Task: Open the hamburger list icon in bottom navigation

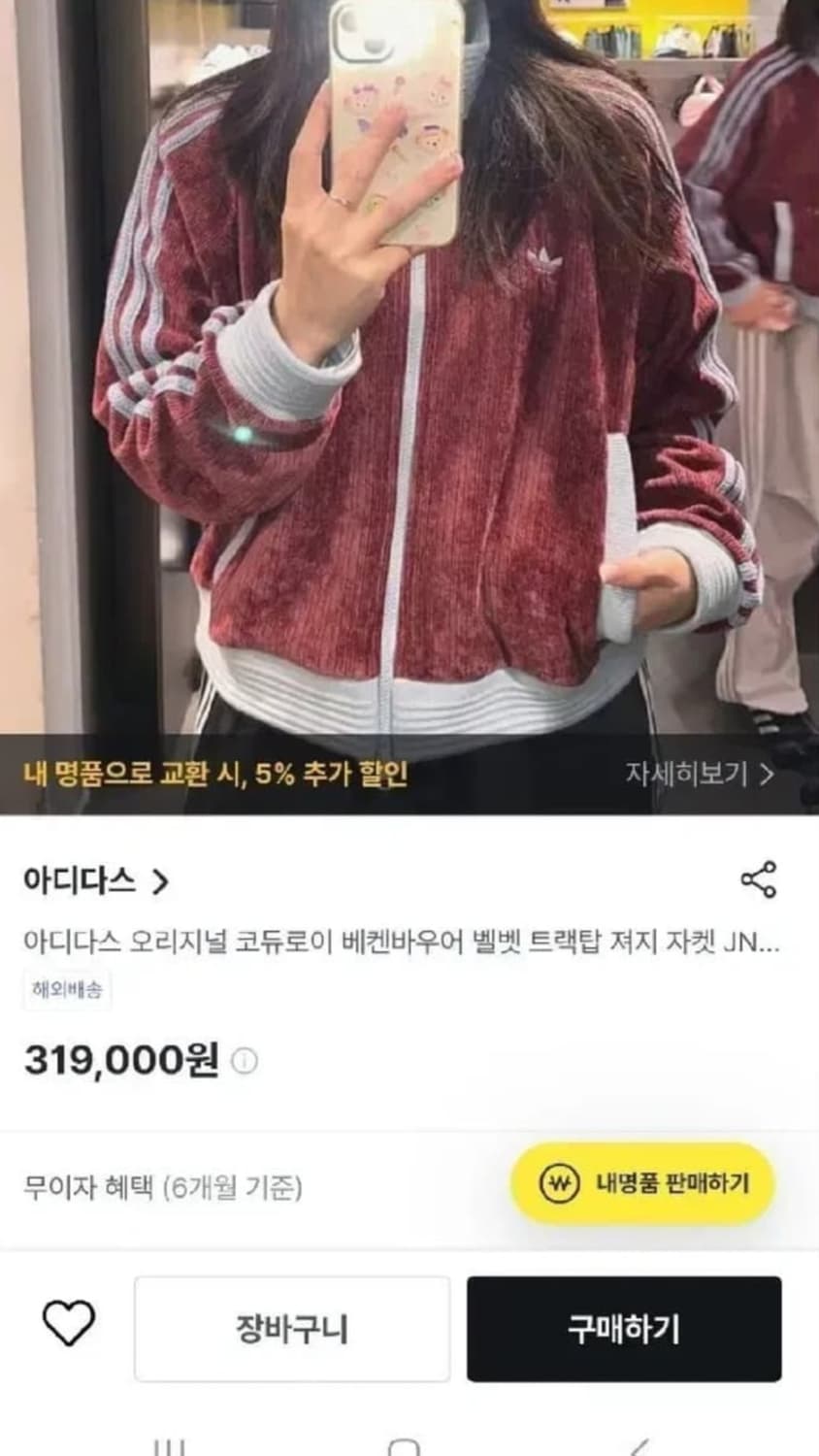Action: [167, 1448]
